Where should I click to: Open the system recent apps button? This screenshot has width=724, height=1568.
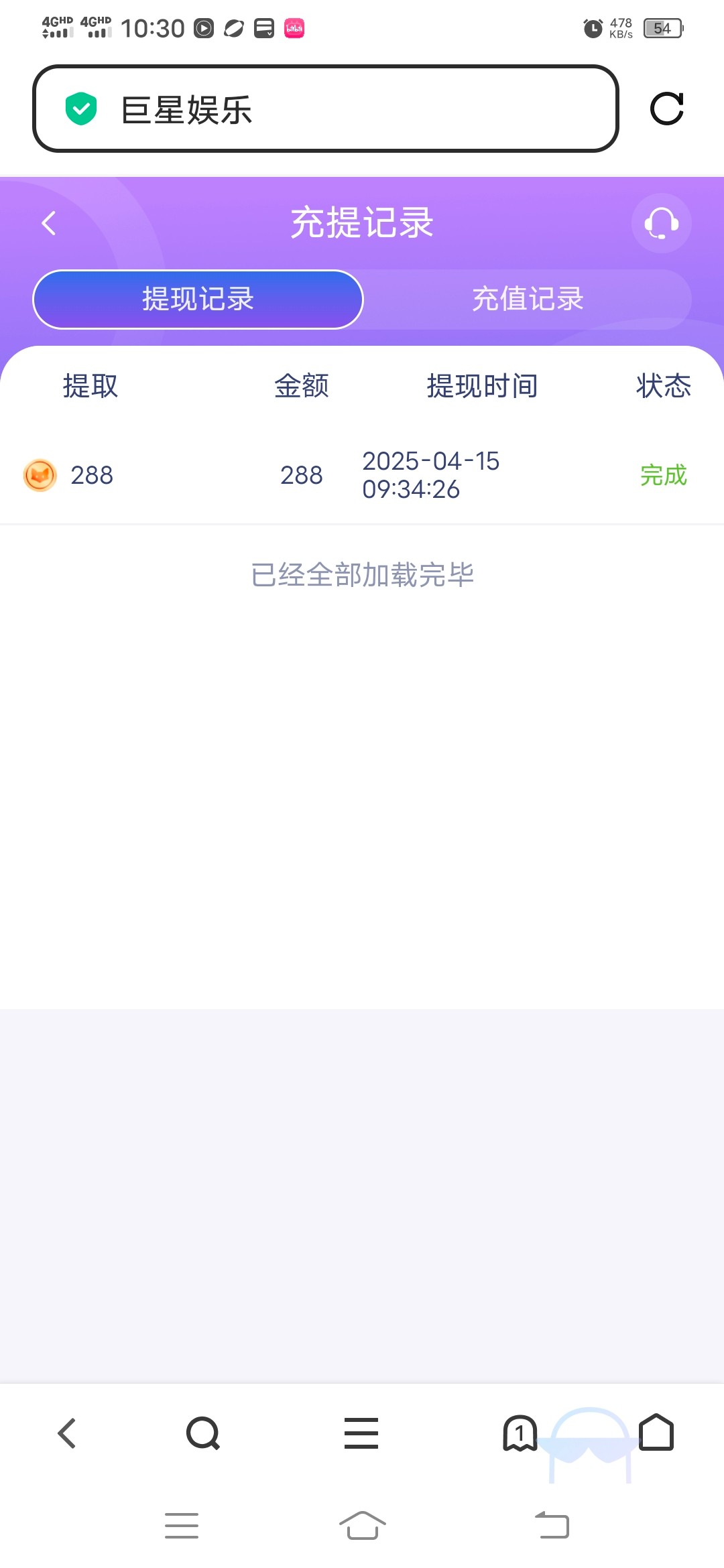pos(182,1526)
